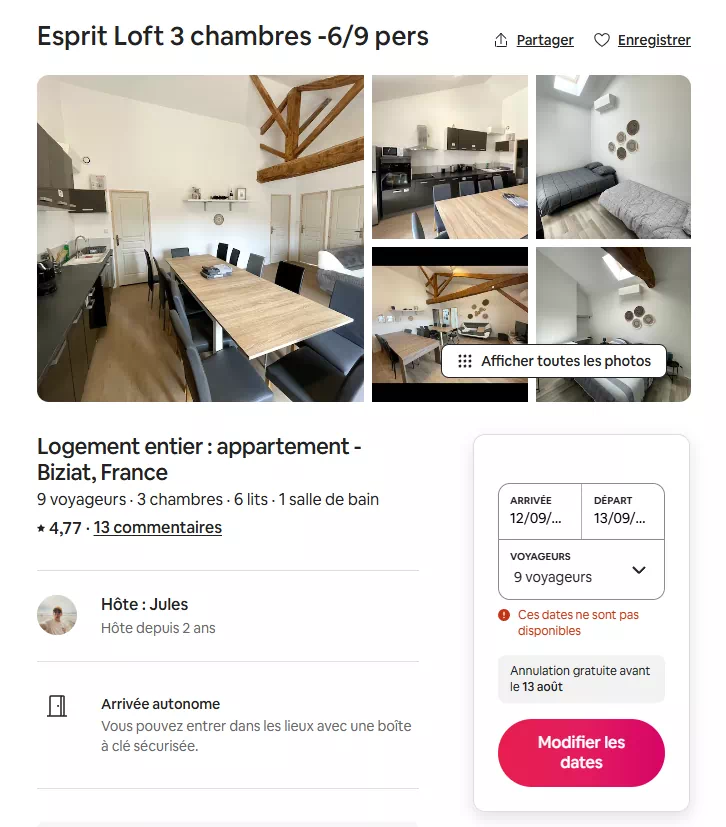The width and height of the screenshot is (726, 827).
Task: Change the Départ check-out date
Action: [622, 511]
